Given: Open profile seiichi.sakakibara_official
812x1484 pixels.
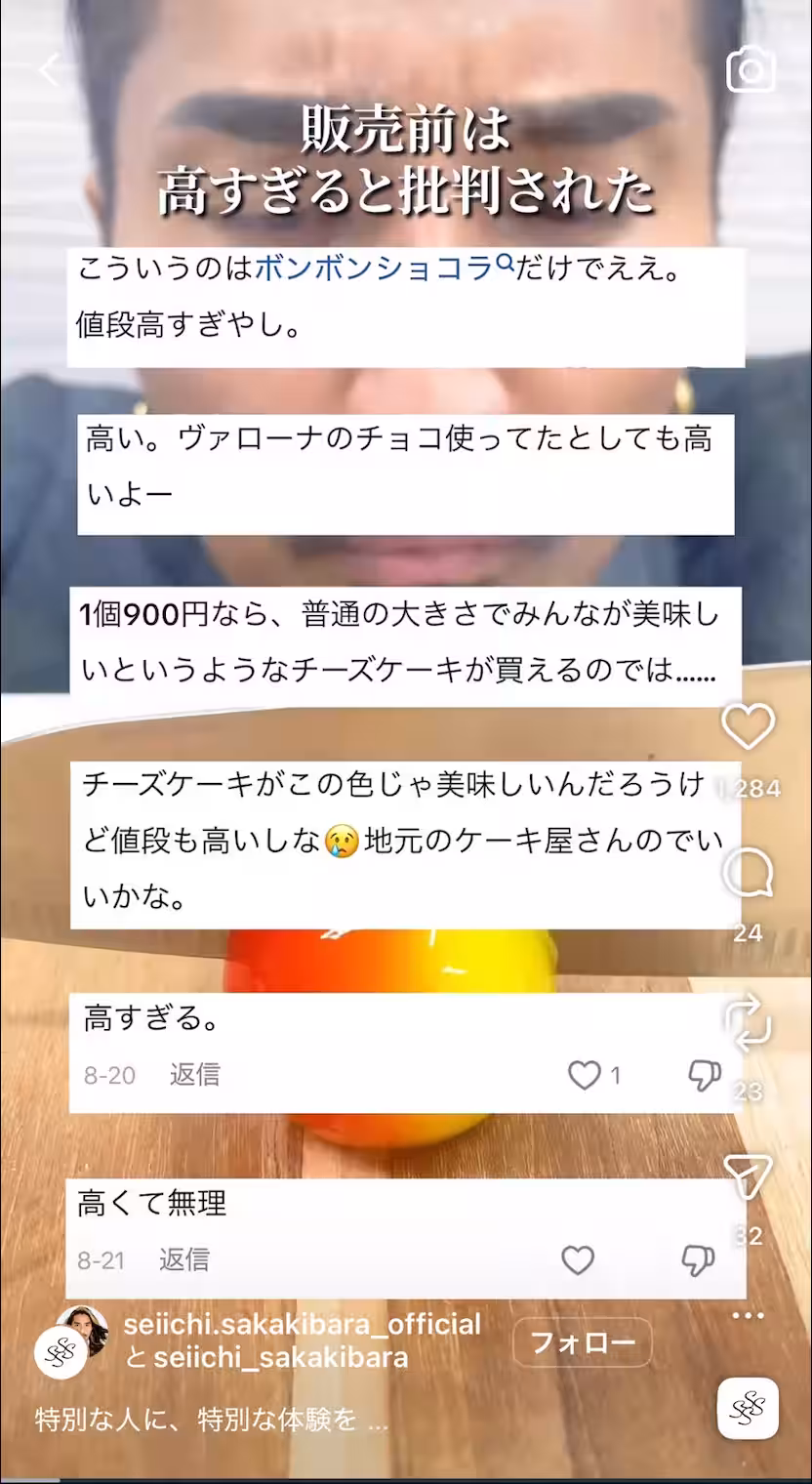Looking at the screenshot, I should click(x=303, y=1324).
